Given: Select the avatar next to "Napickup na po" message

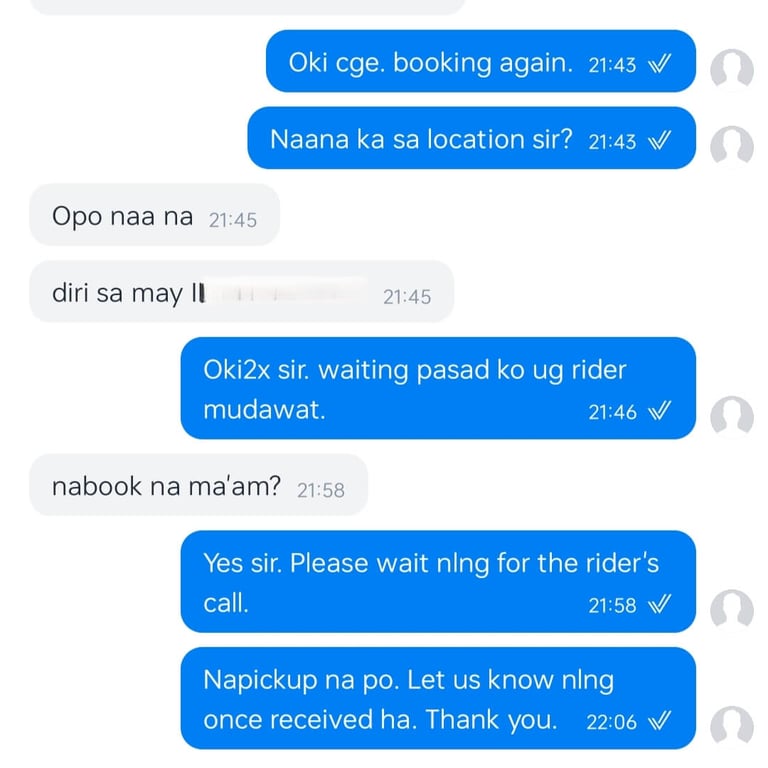Looking at the screenshot, I should [x=731, y=726].
